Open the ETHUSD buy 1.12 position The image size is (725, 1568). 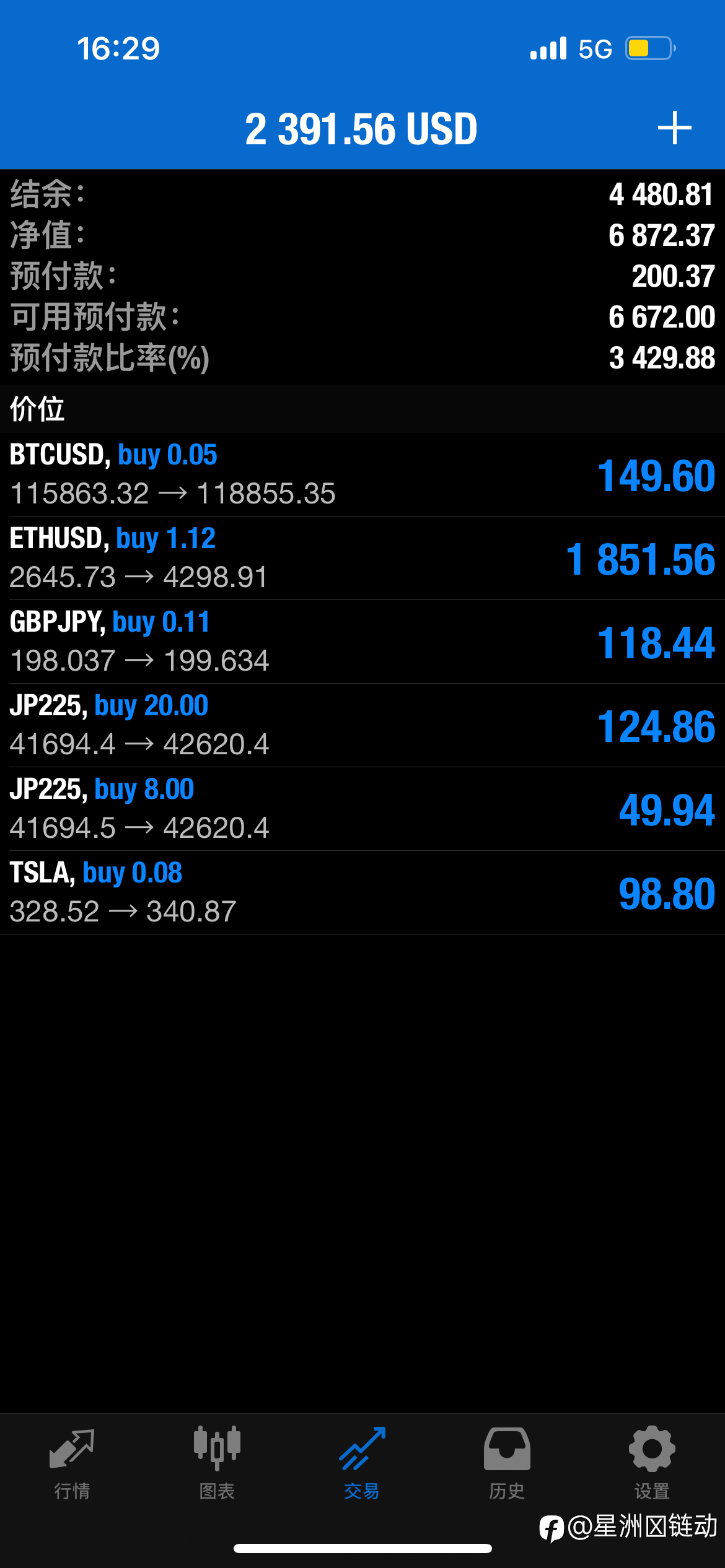pyautogui.click(x=362, y=558)
